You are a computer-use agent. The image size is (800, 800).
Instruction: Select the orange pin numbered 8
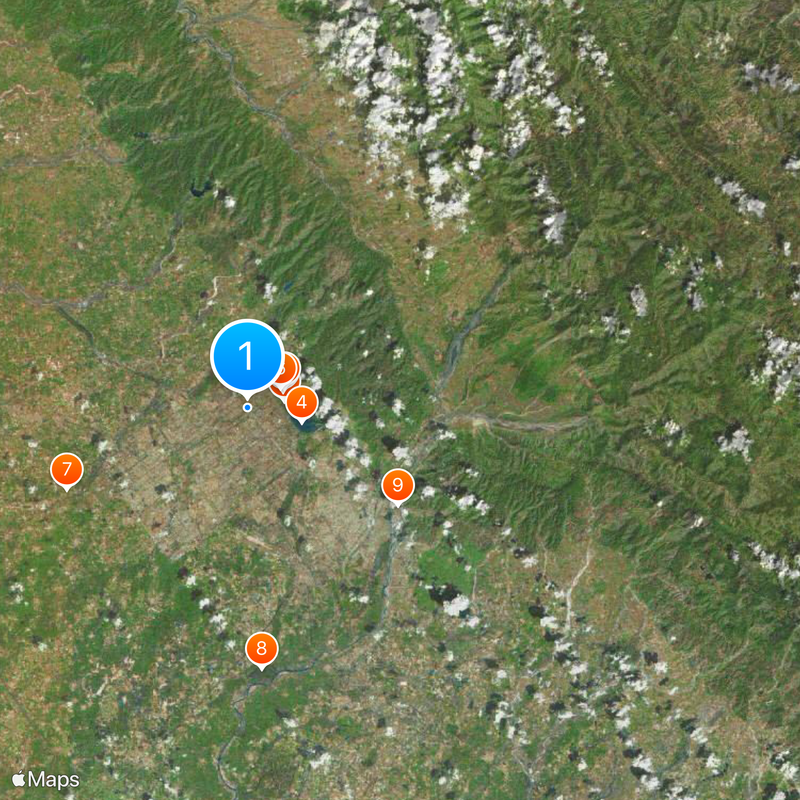(262, 649)
